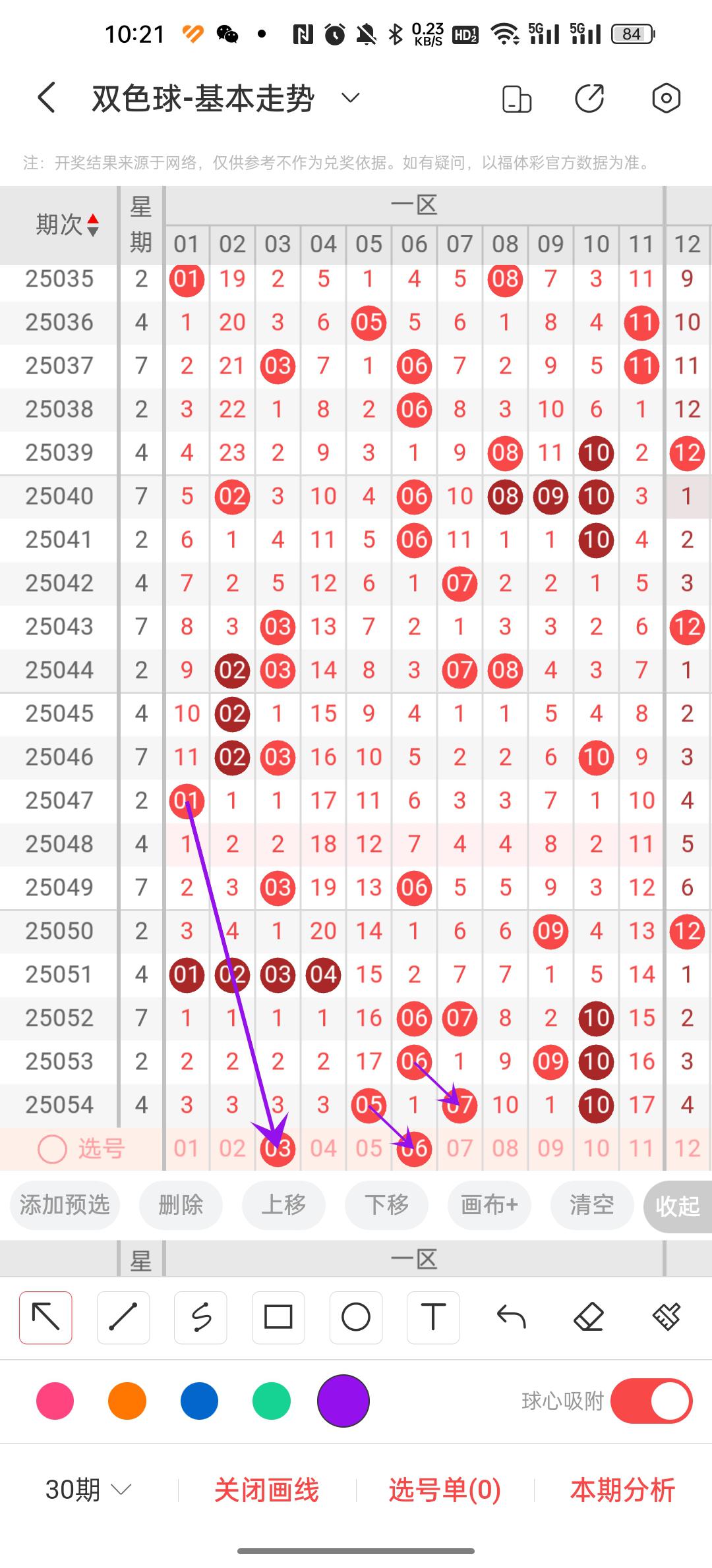Pick the green color swatch
Viewport: 712px width, 1568px height.
271,1401
